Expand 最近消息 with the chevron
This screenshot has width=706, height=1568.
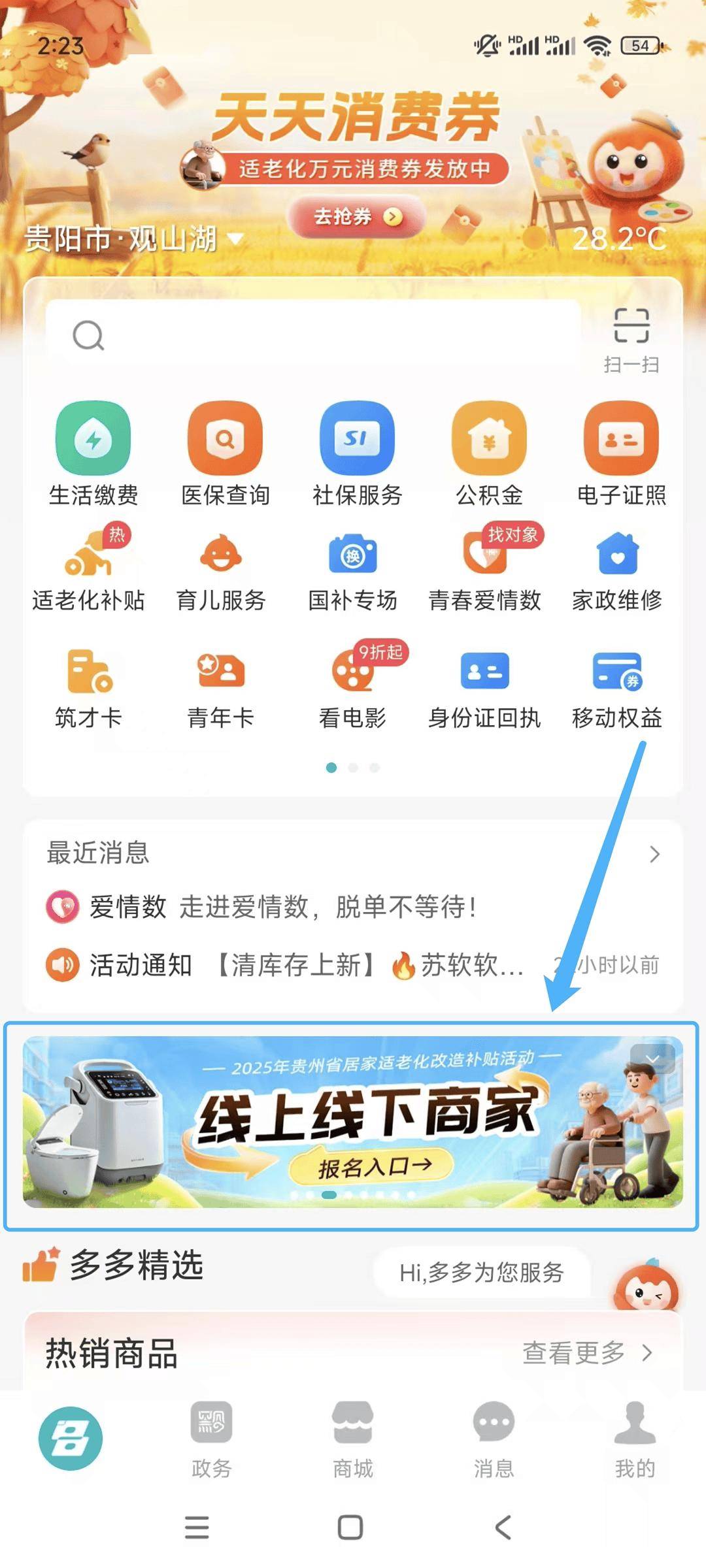tap(654, 854)
